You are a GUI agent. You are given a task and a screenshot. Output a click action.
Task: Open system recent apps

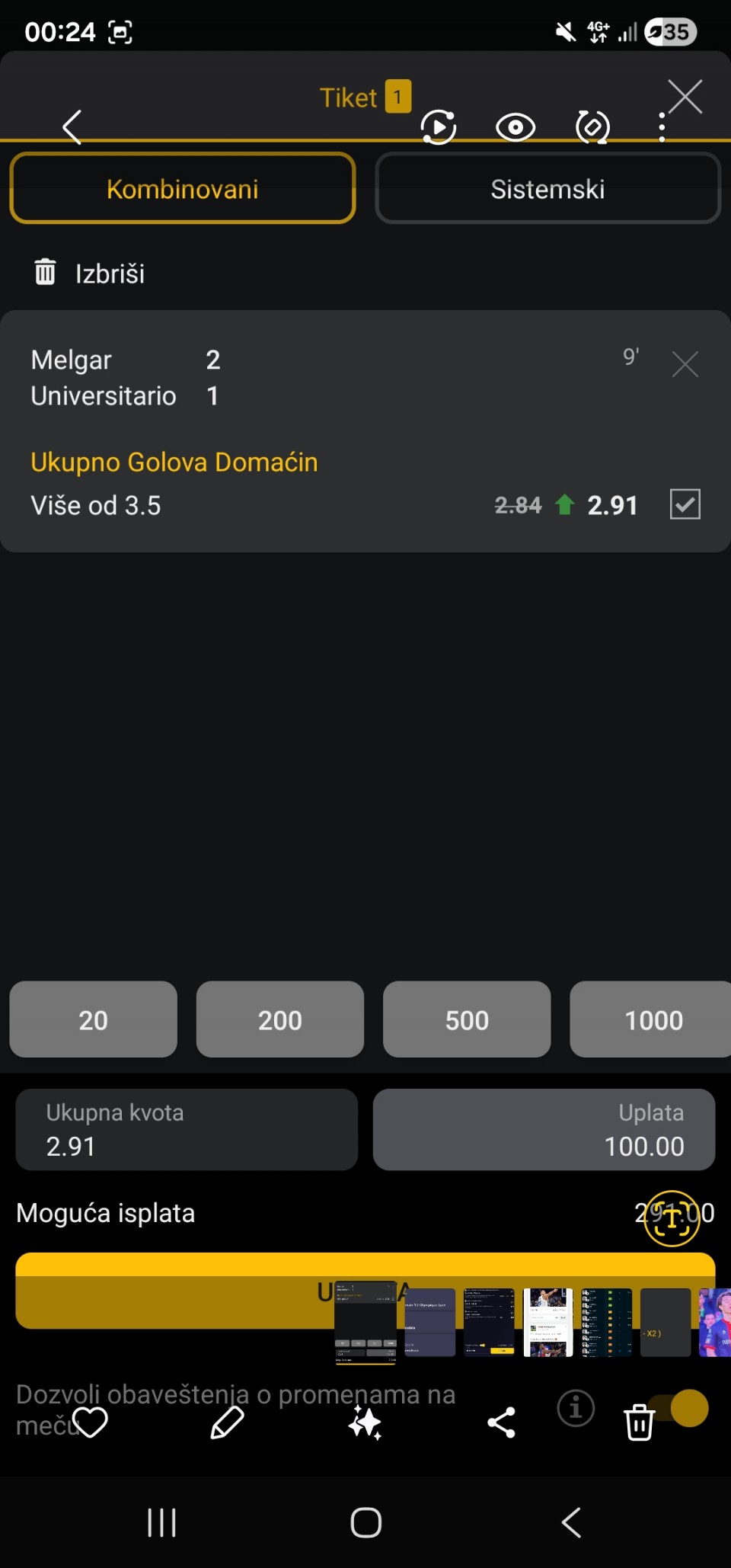(x=161, y=1522)
